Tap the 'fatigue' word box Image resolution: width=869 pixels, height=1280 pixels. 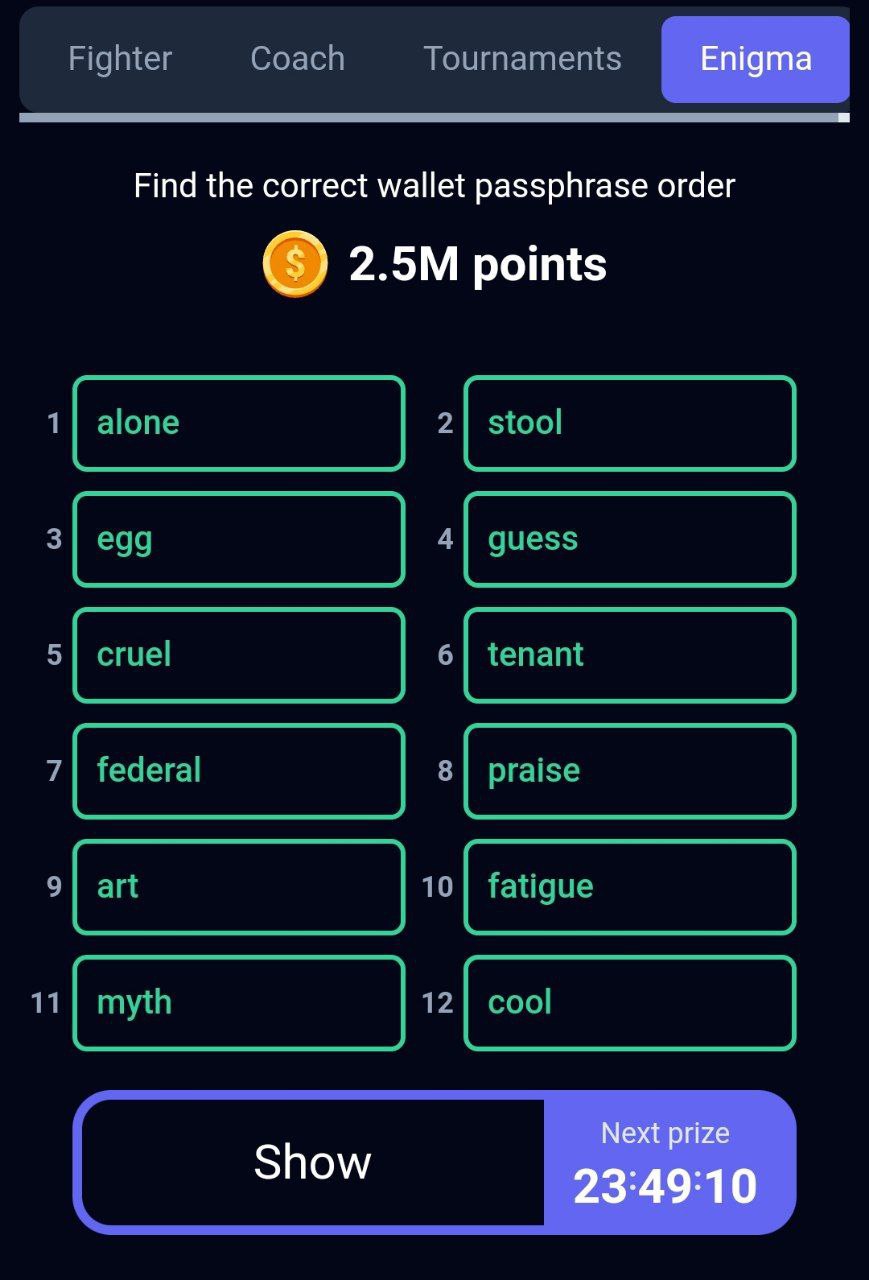pyautogui.click(x=630, y=887)
